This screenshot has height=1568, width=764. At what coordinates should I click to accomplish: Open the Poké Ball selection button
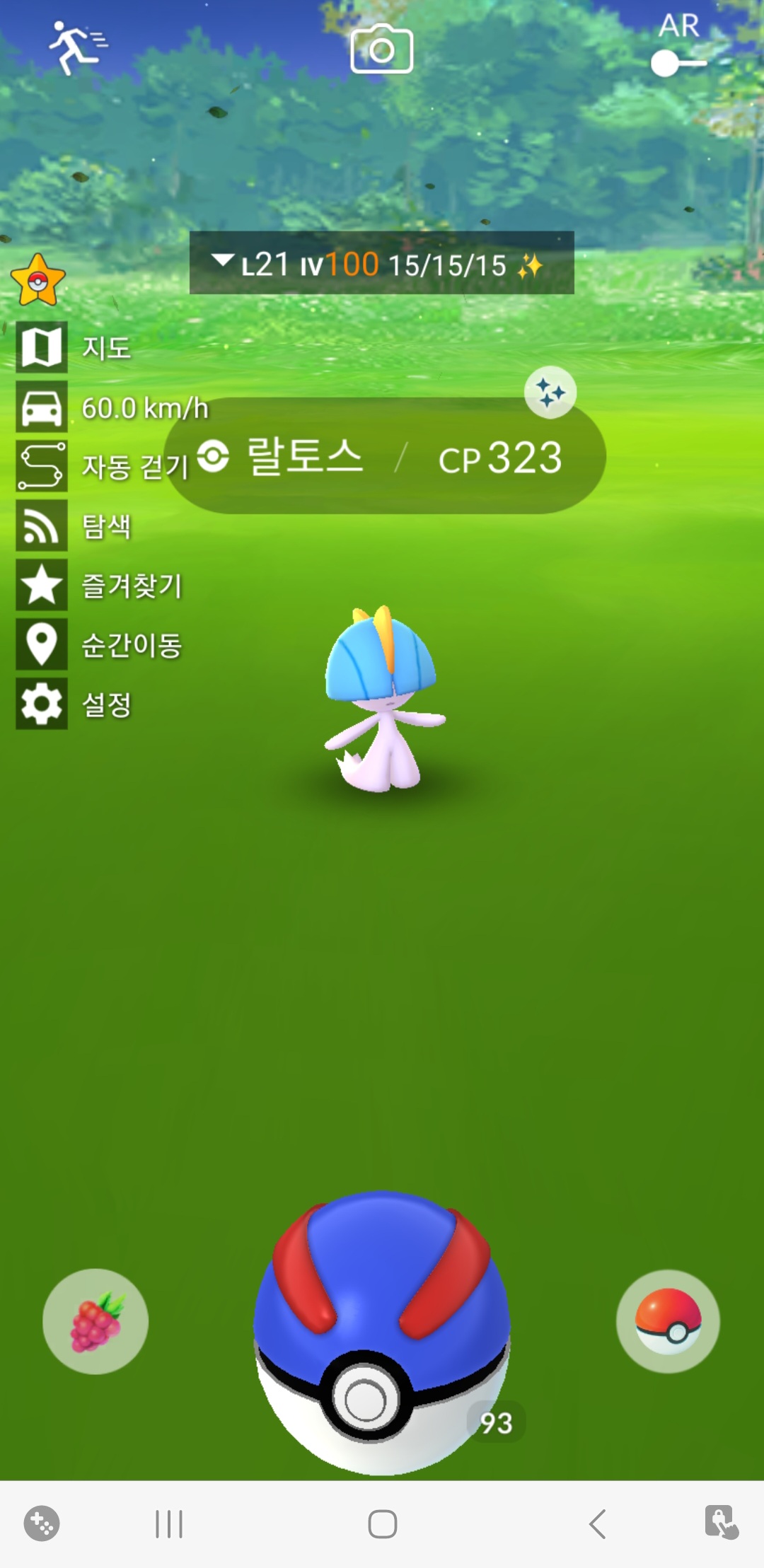(x=668, y=1321)
